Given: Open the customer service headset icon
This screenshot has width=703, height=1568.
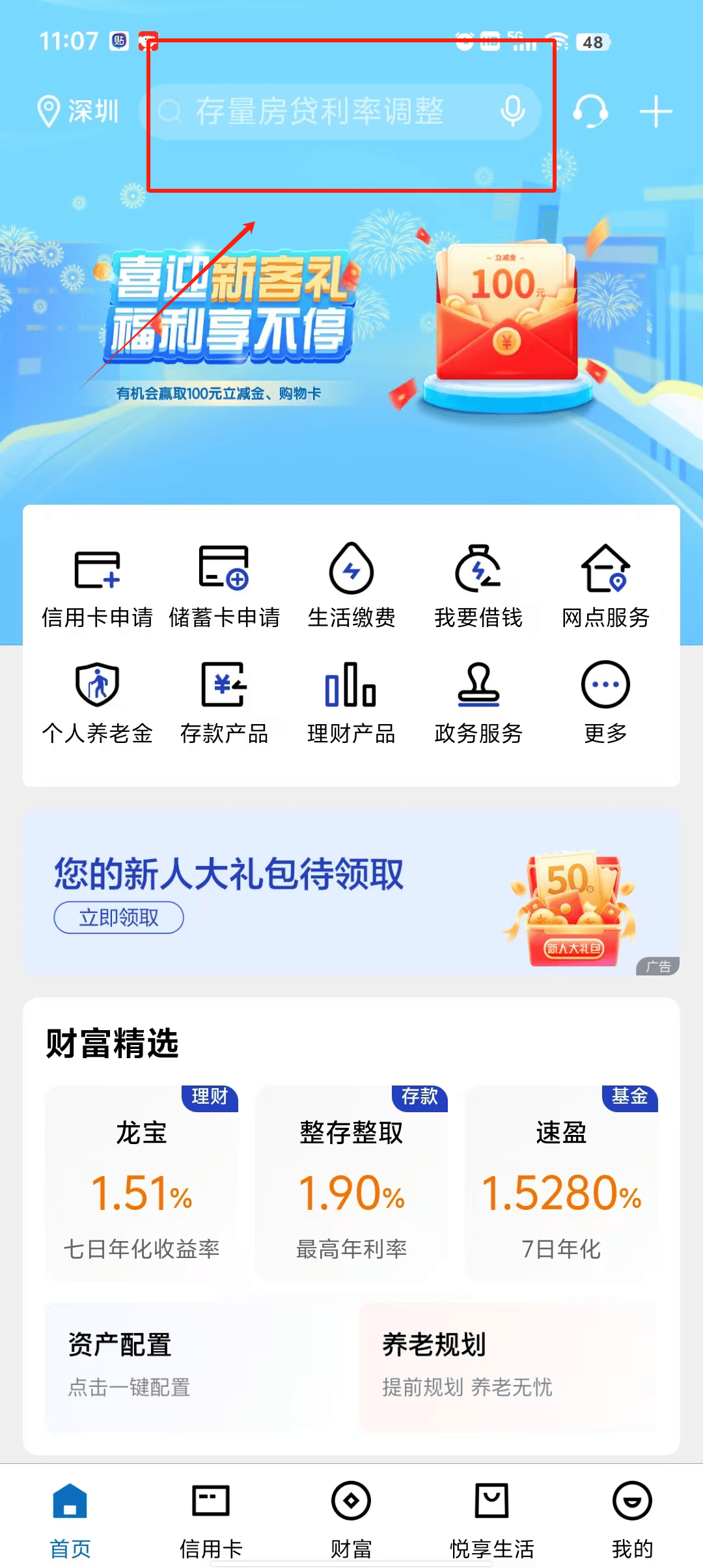Looking at the screenshot, I should tap(590, 110).
